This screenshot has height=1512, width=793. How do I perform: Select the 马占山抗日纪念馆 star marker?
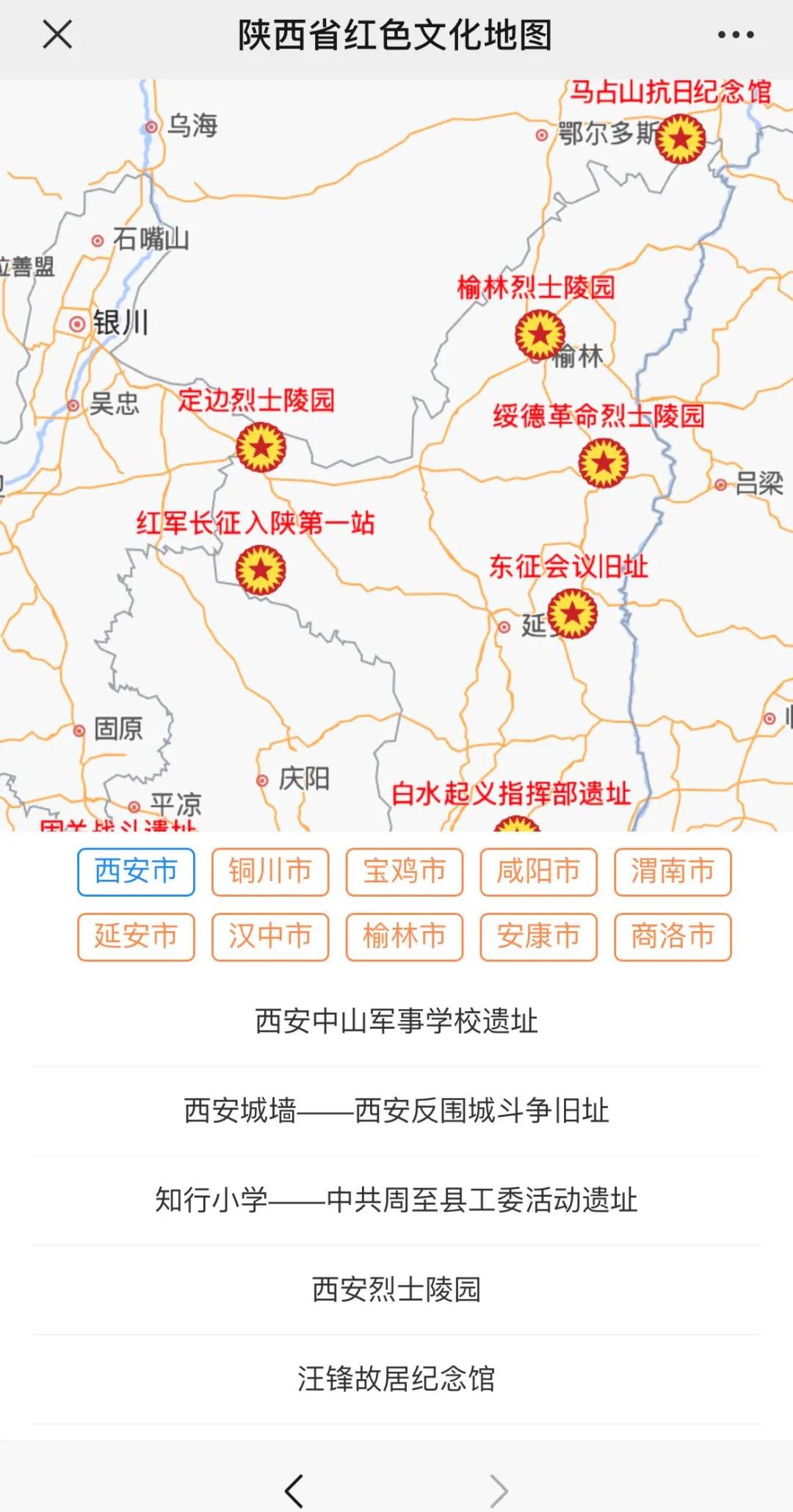click(x=680, y=140)
